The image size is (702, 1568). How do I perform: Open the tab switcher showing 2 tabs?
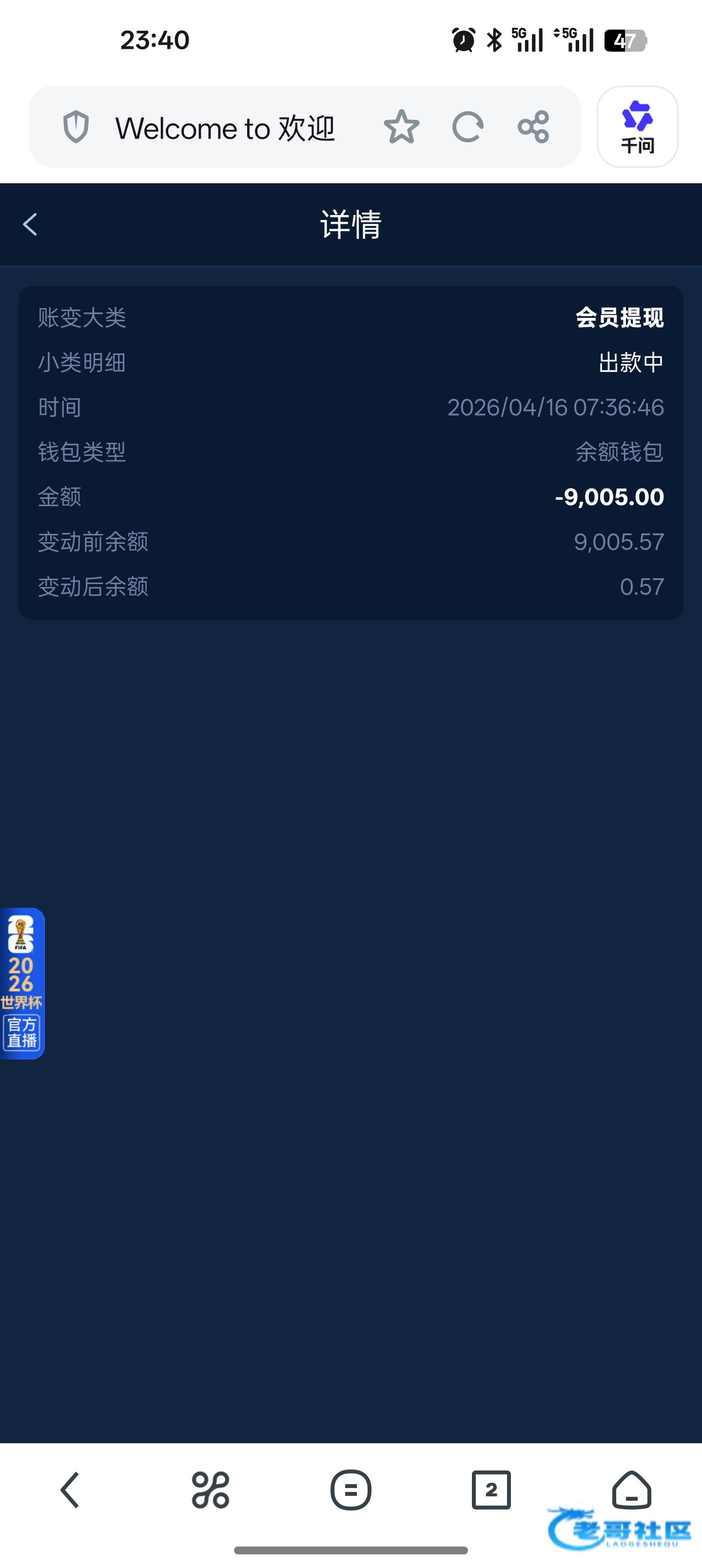point(491,1490)
